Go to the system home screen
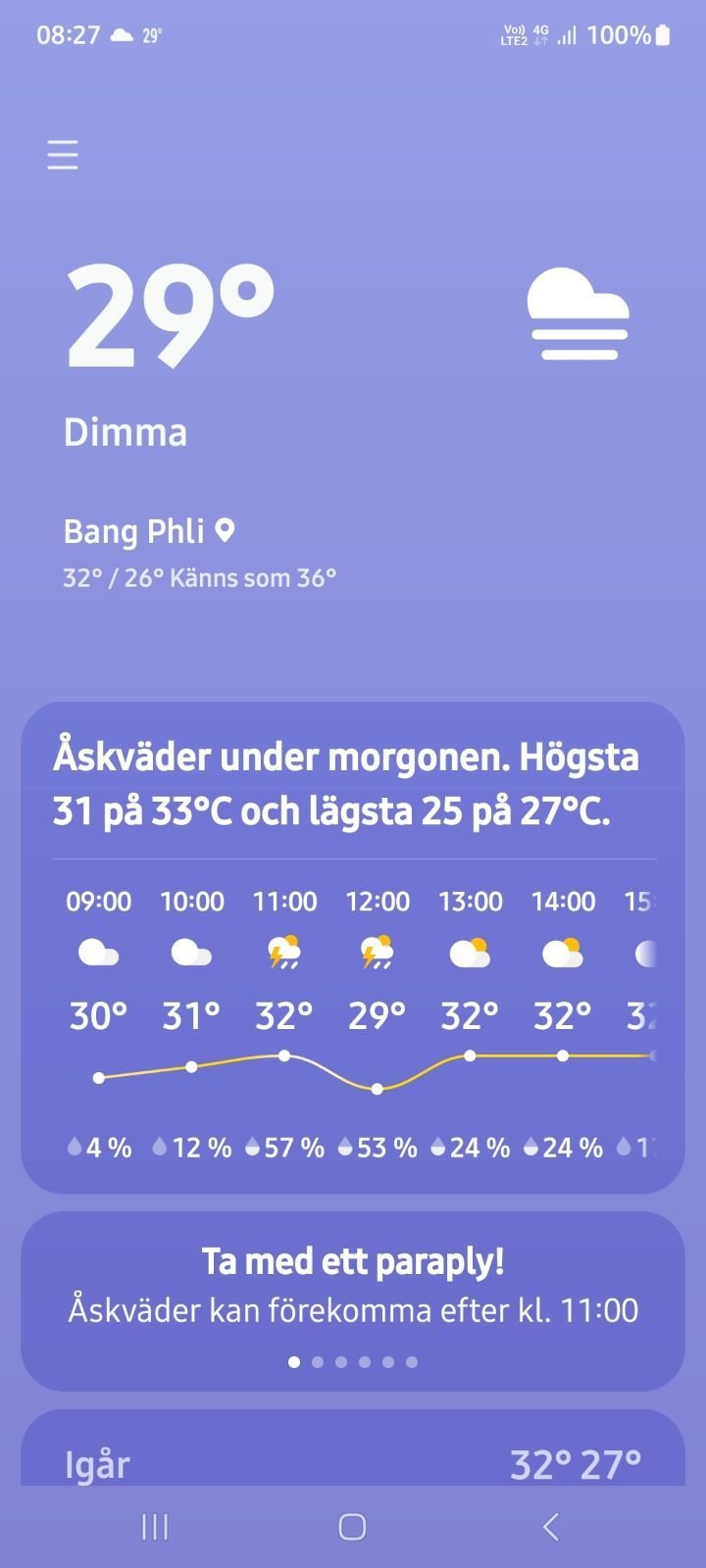706x1568 pixels. (x=352, y=1526)
